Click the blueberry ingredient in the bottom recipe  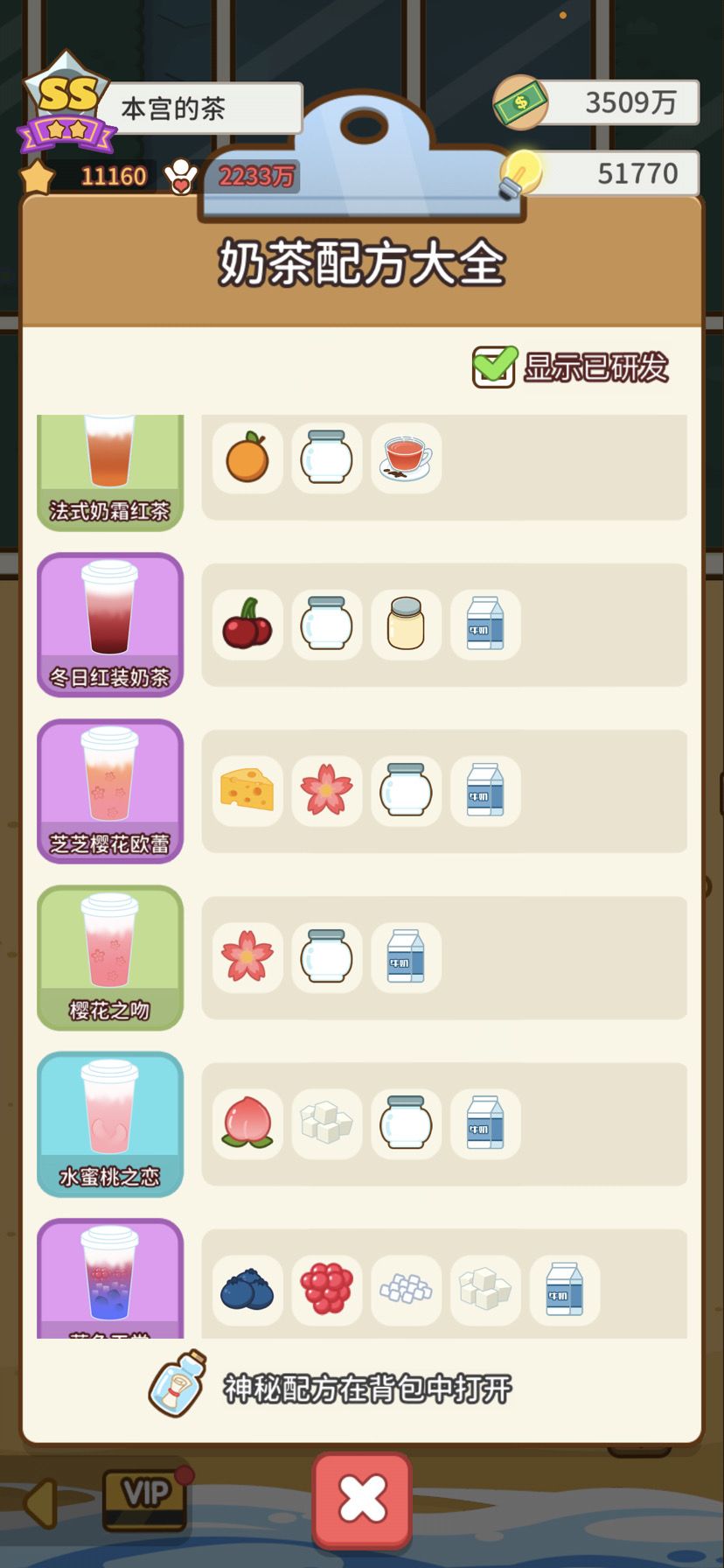(247, 1289)
